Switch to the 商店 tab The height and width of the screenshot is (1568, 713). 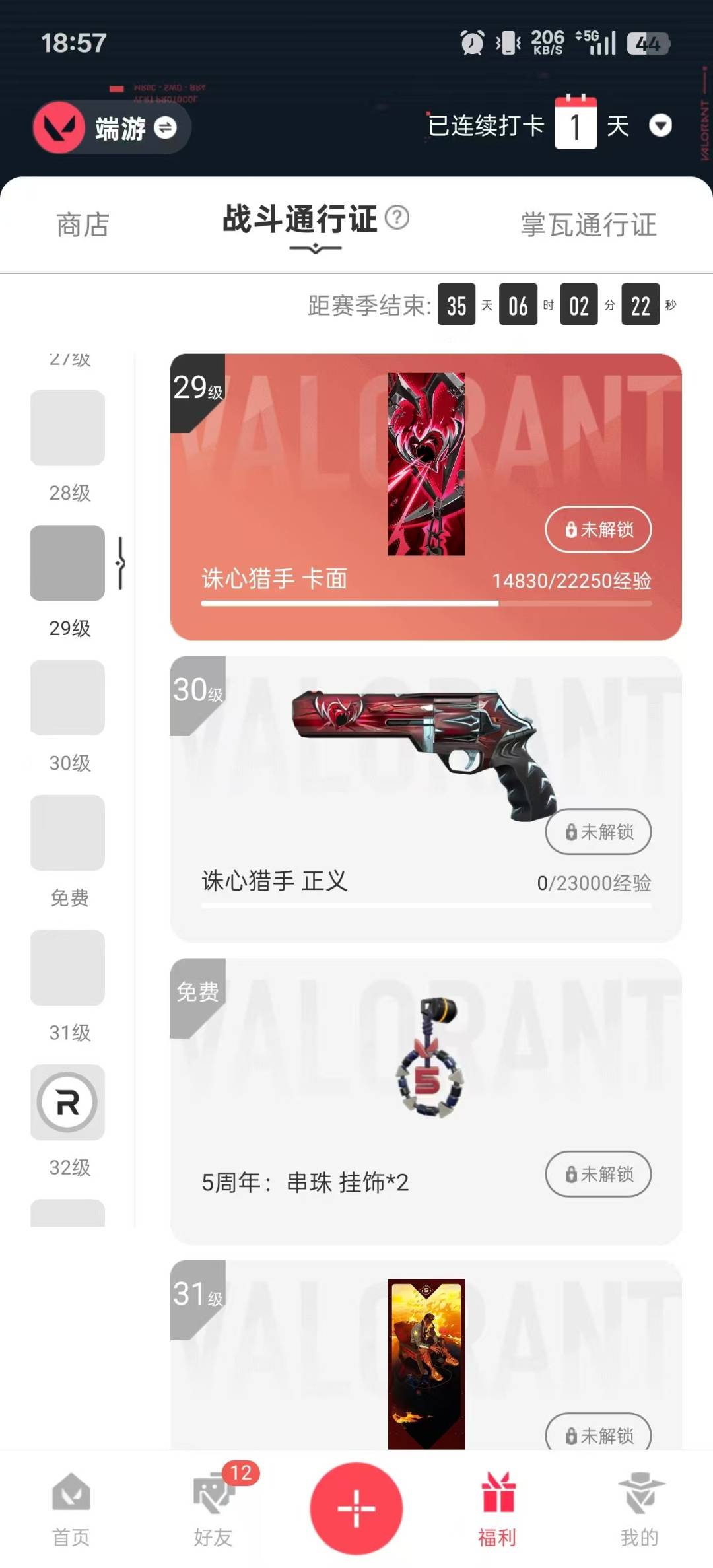tap(83, 224)
